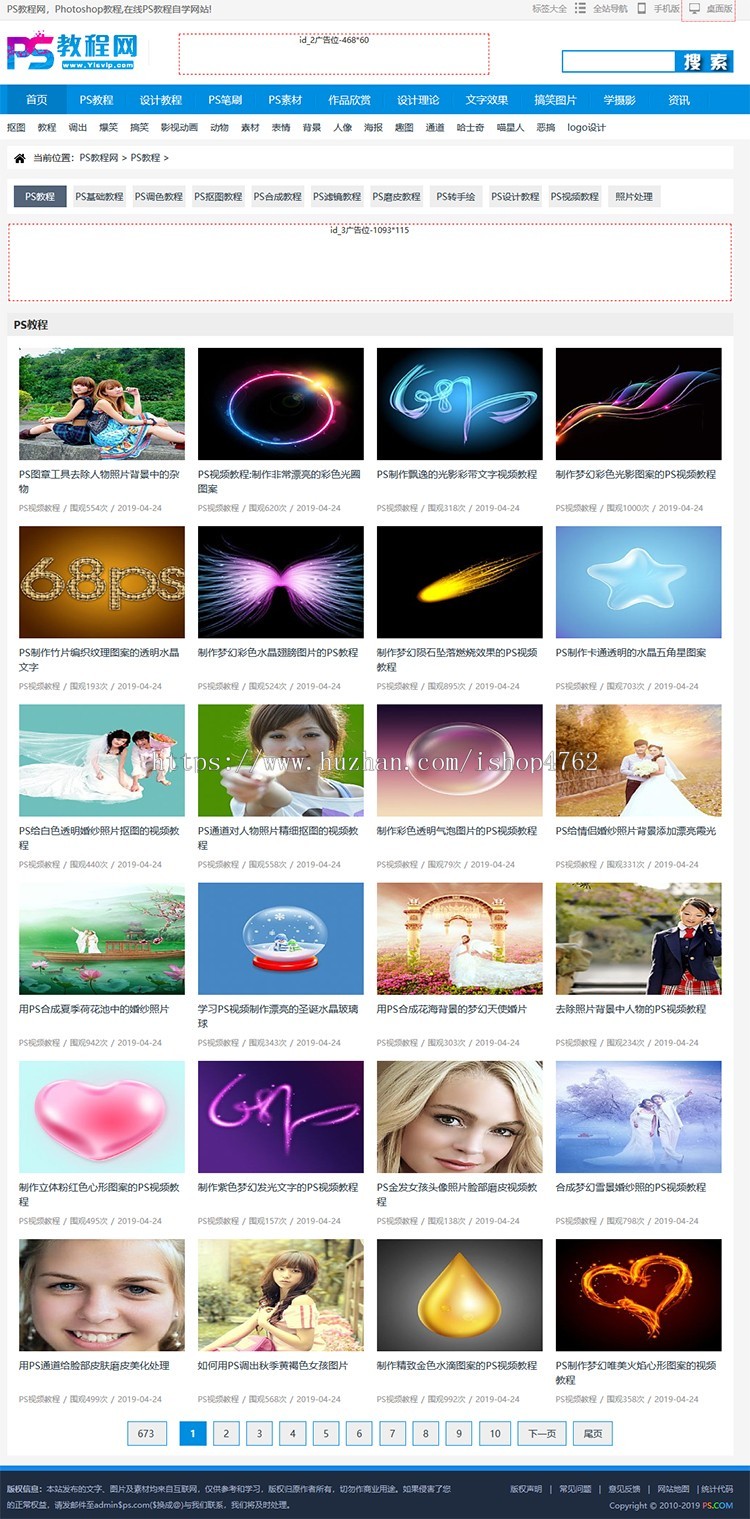750x1519 pixels.
Task: Filter by PS基础教程 category
Action: 99,197
